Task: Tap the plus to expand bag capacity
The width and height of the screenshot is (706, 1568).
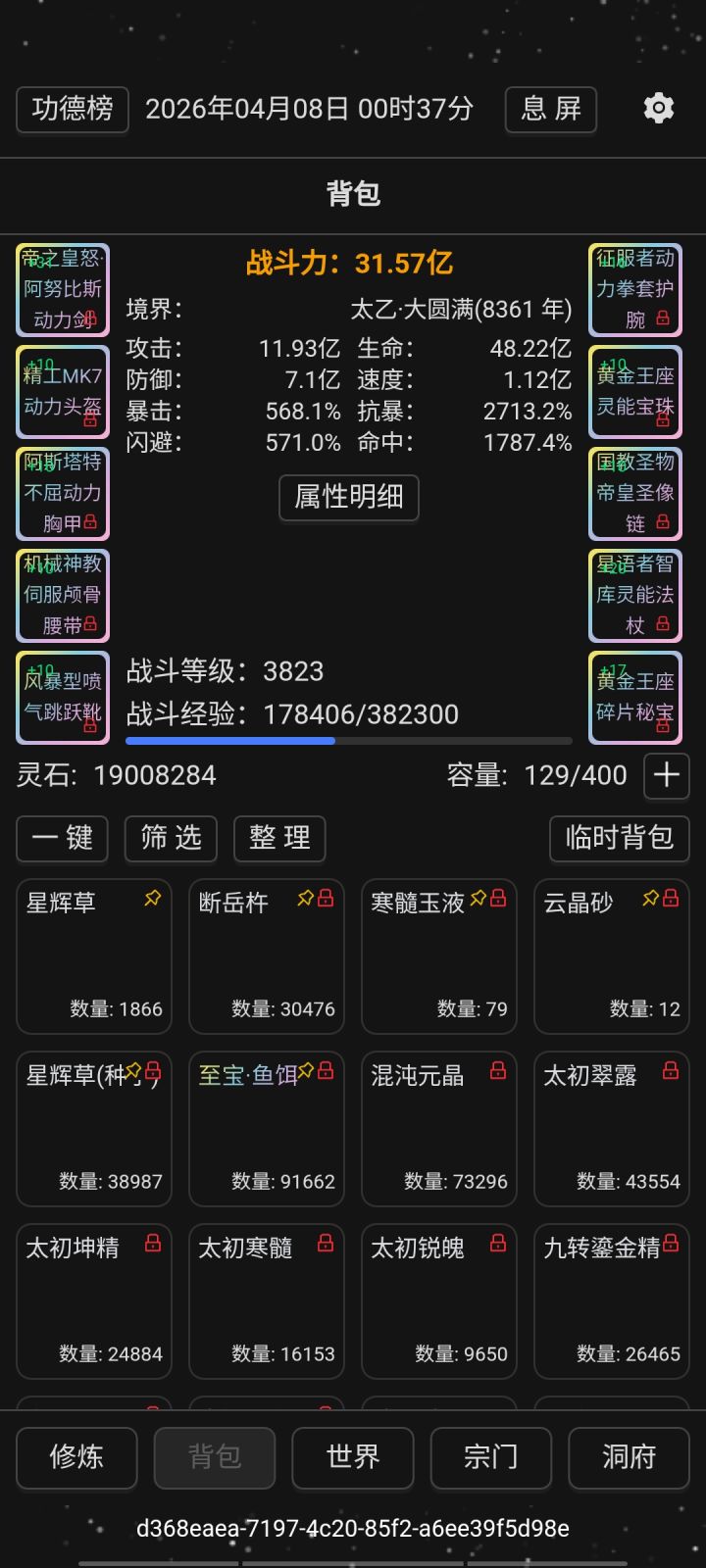Action: tap(666, 775)
